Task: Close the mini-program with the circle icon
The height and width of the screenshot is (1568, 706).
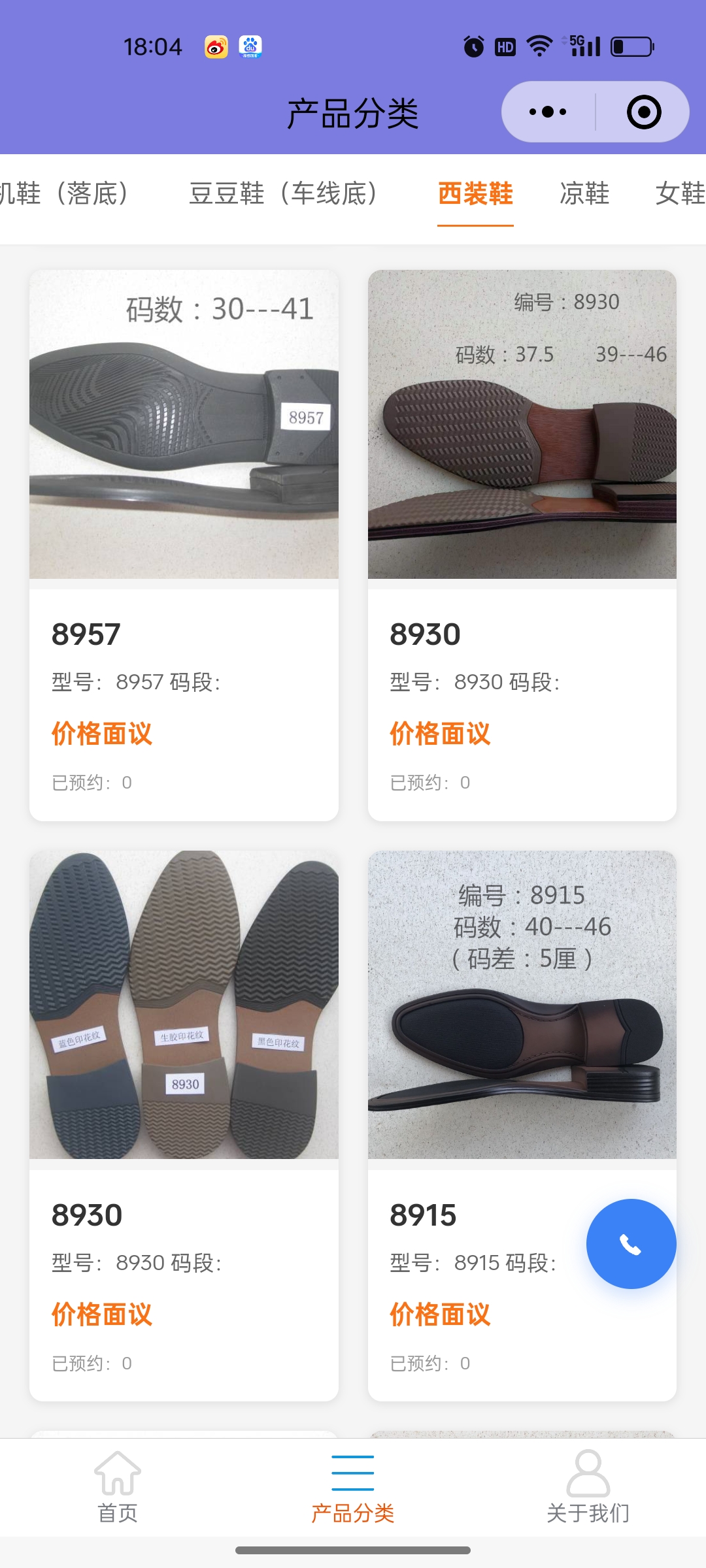Action: [644, 112]
